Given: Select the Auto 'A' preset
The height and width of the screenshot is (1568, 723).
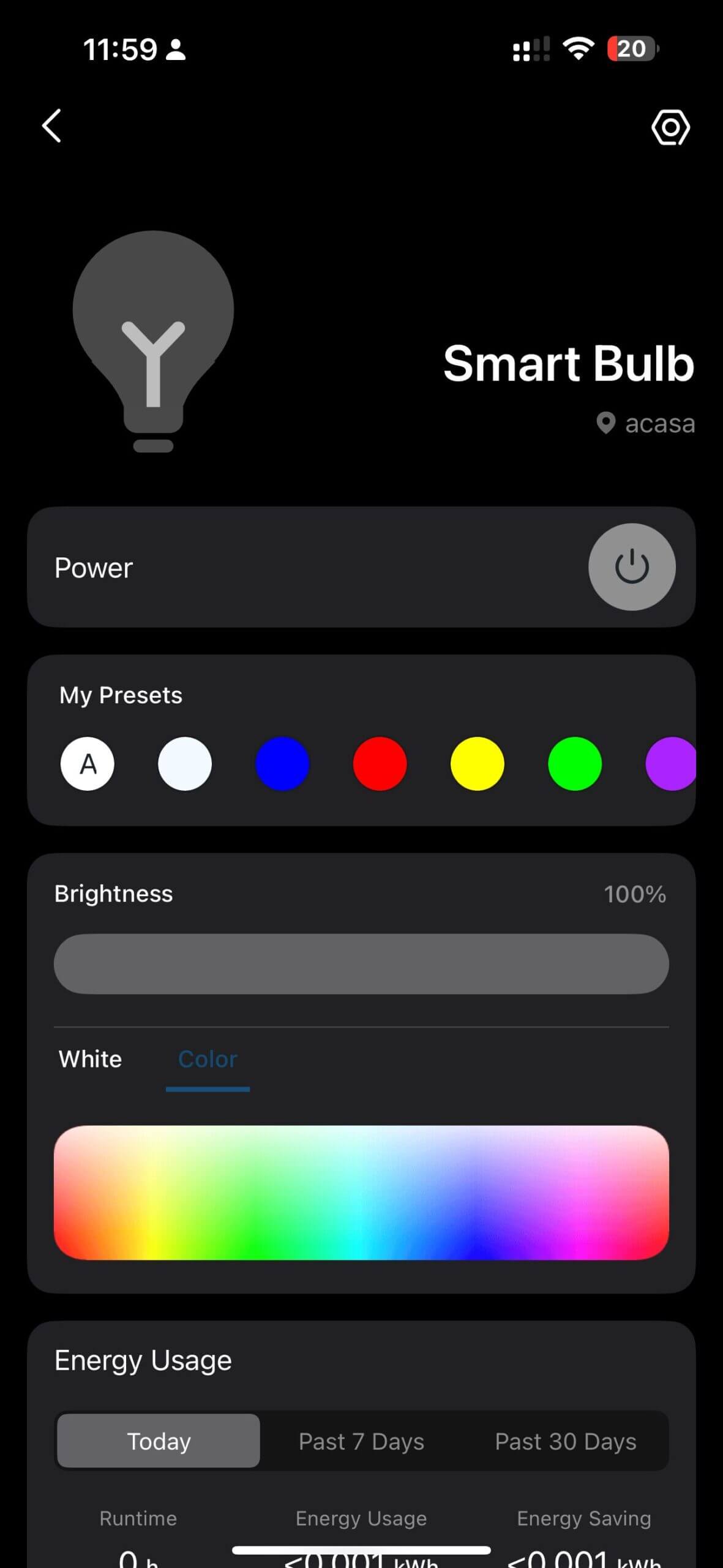Looking at the screenshot, I should pyautogui.click(x=88, y=763).
